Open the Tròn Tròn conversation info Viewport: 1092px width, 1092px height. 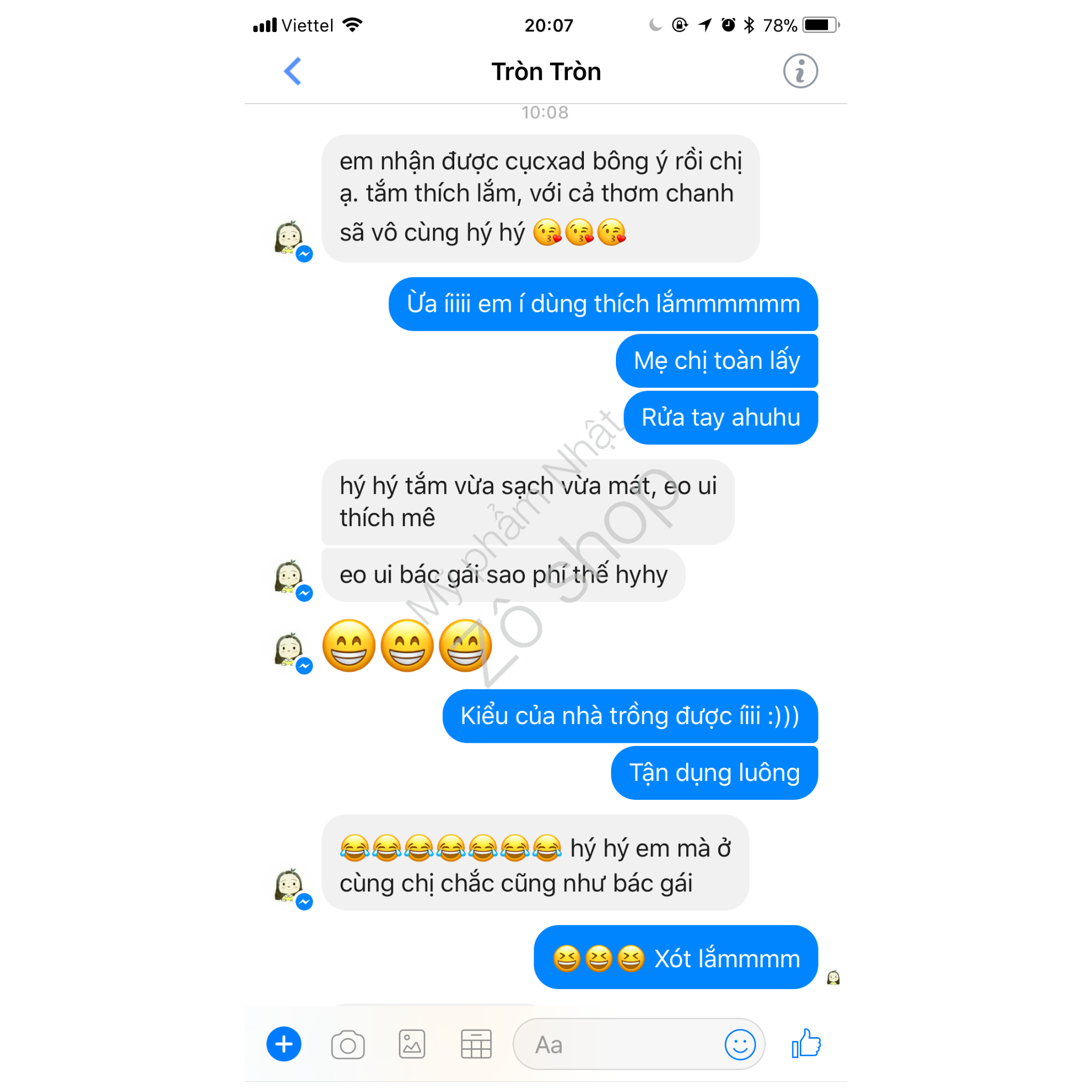[800, 71]
